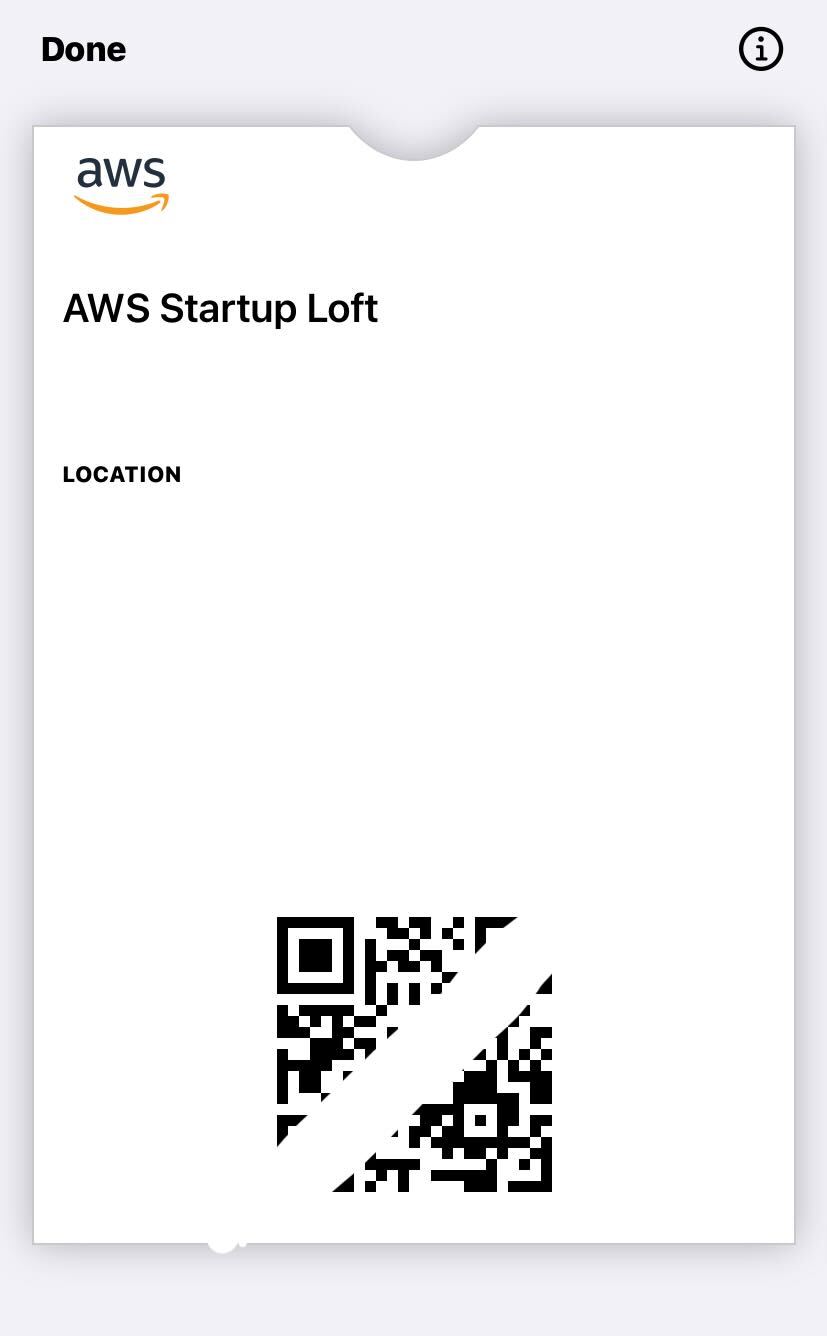827x1336 pixels.
Task: Tap Done to close the pass
Action: click(84, 49)
